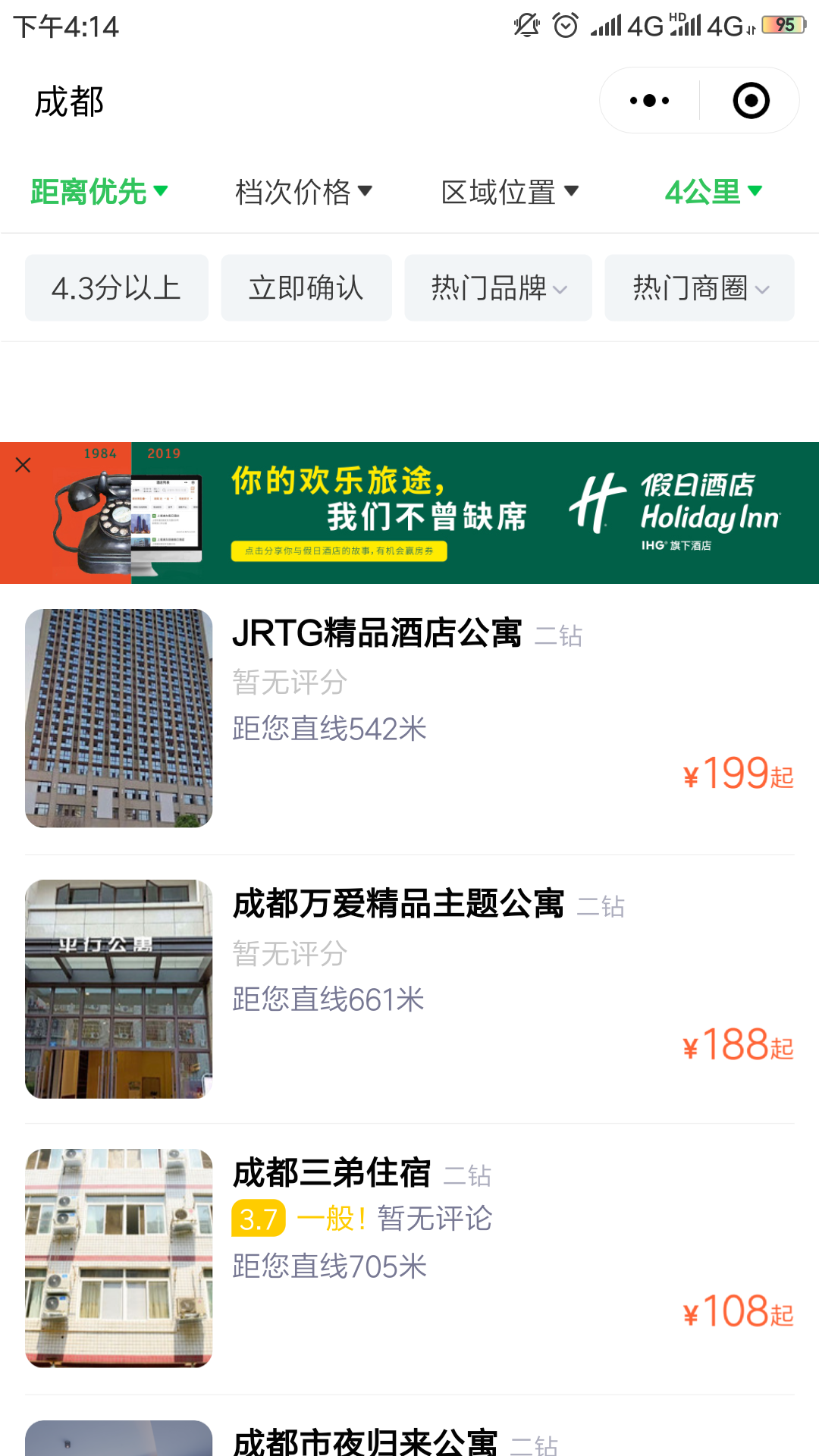Expand the 热门品牌 chip

(498, 288)
